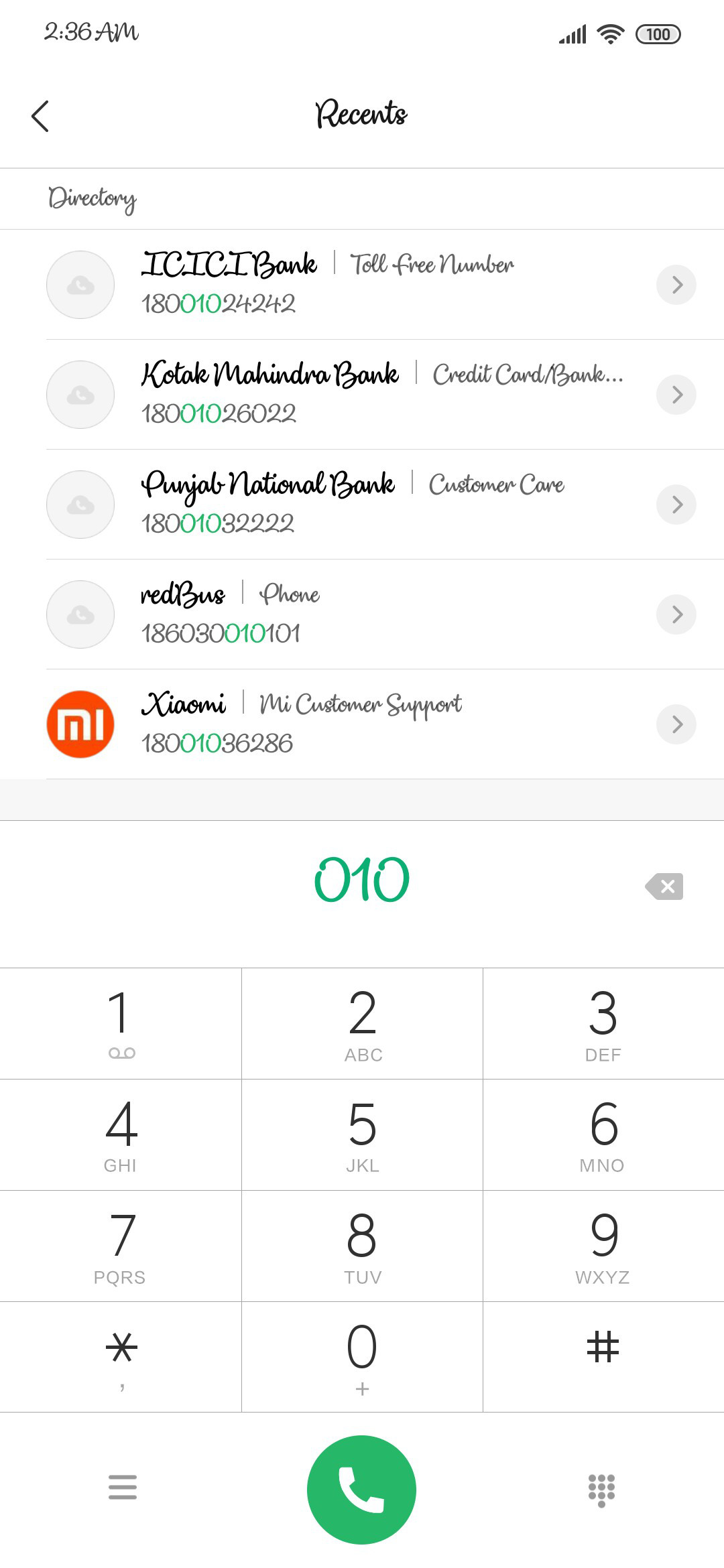Start call with green phone button
Image resolution: width=724 pixels, height=1568 pixels.
coord(361,1490)
